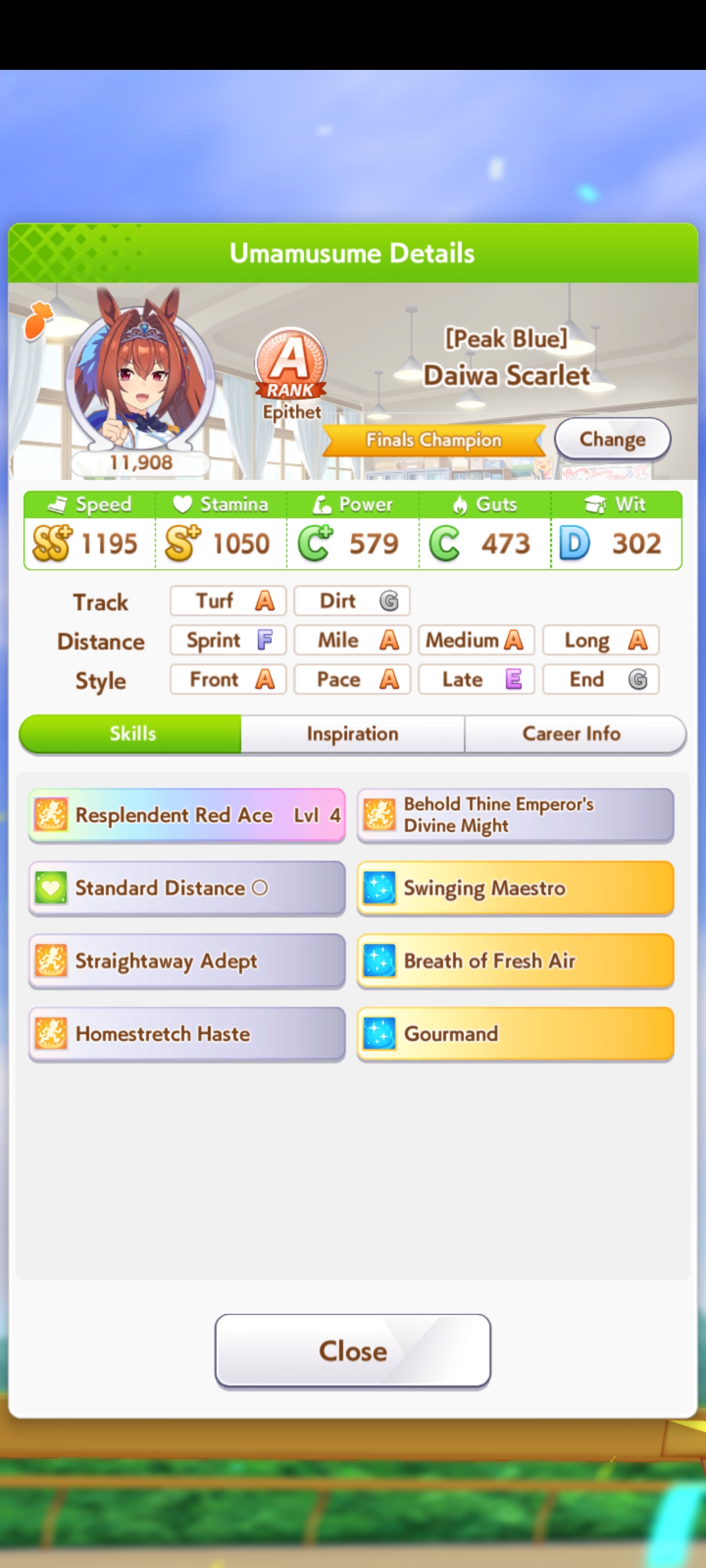Close the Umamusume Details dialog
This screenshot has height=1568, width=706.
coord(352,1350)
